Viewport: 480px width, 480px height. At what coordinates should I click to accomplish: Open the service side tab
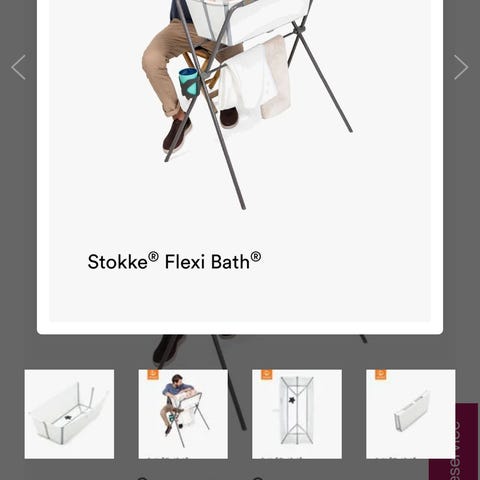point(454,442)
